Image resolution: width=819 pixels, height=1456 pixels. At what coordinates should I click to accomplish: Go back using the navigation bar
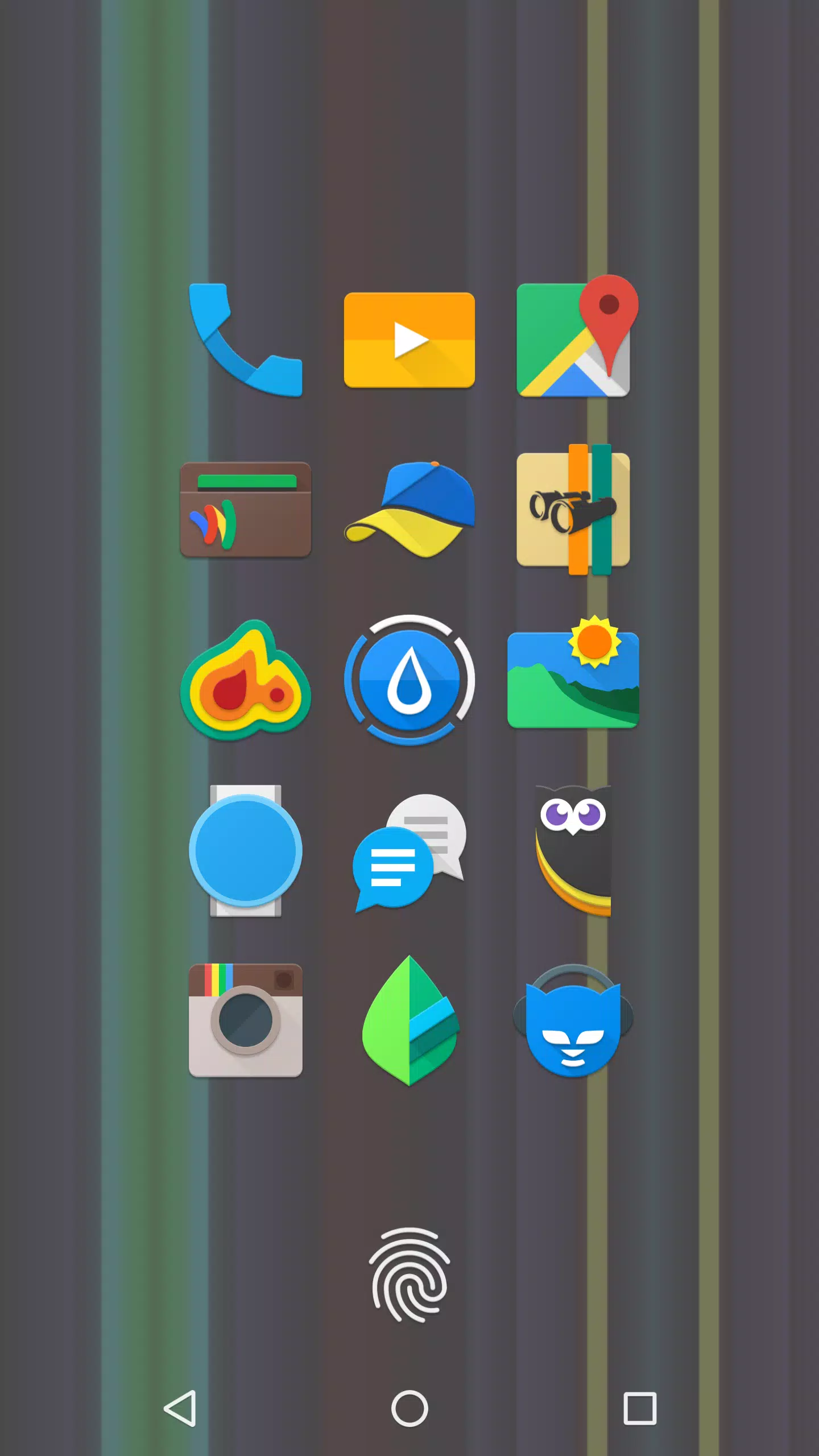[x=181, y=1408]
